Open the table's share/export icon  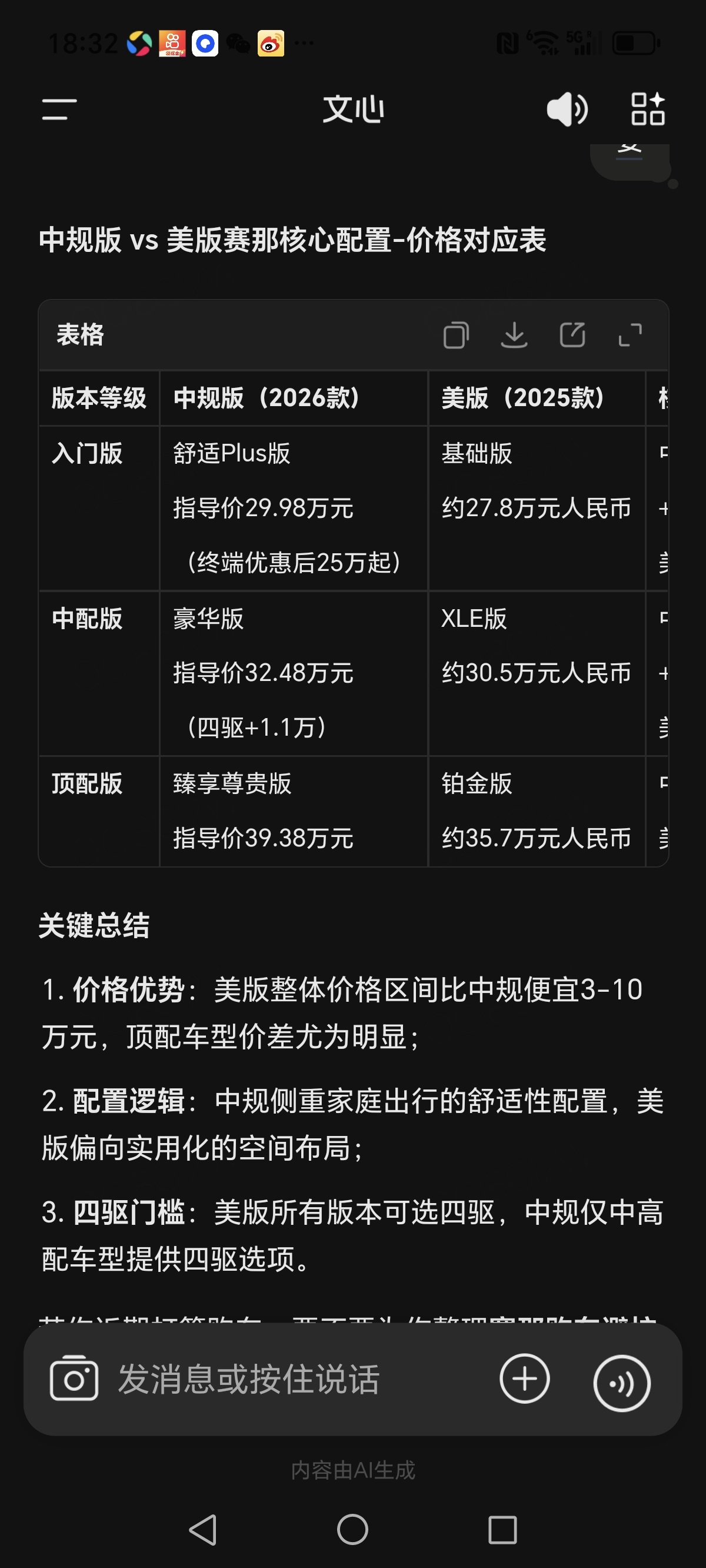click(x=572, y=335)
